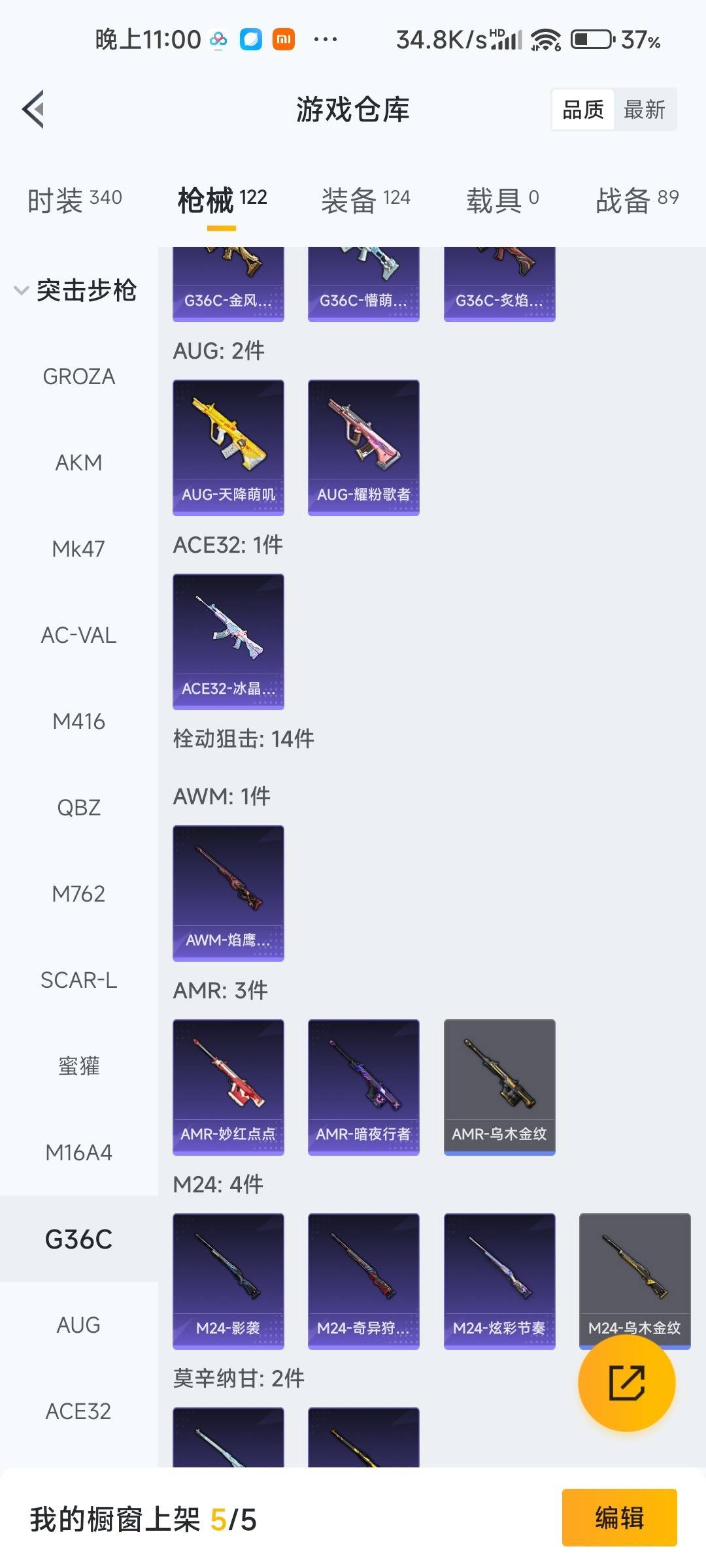Switch to 装备 tab
The width and height of the screenshot is (706, 1568).
point(365,199)
